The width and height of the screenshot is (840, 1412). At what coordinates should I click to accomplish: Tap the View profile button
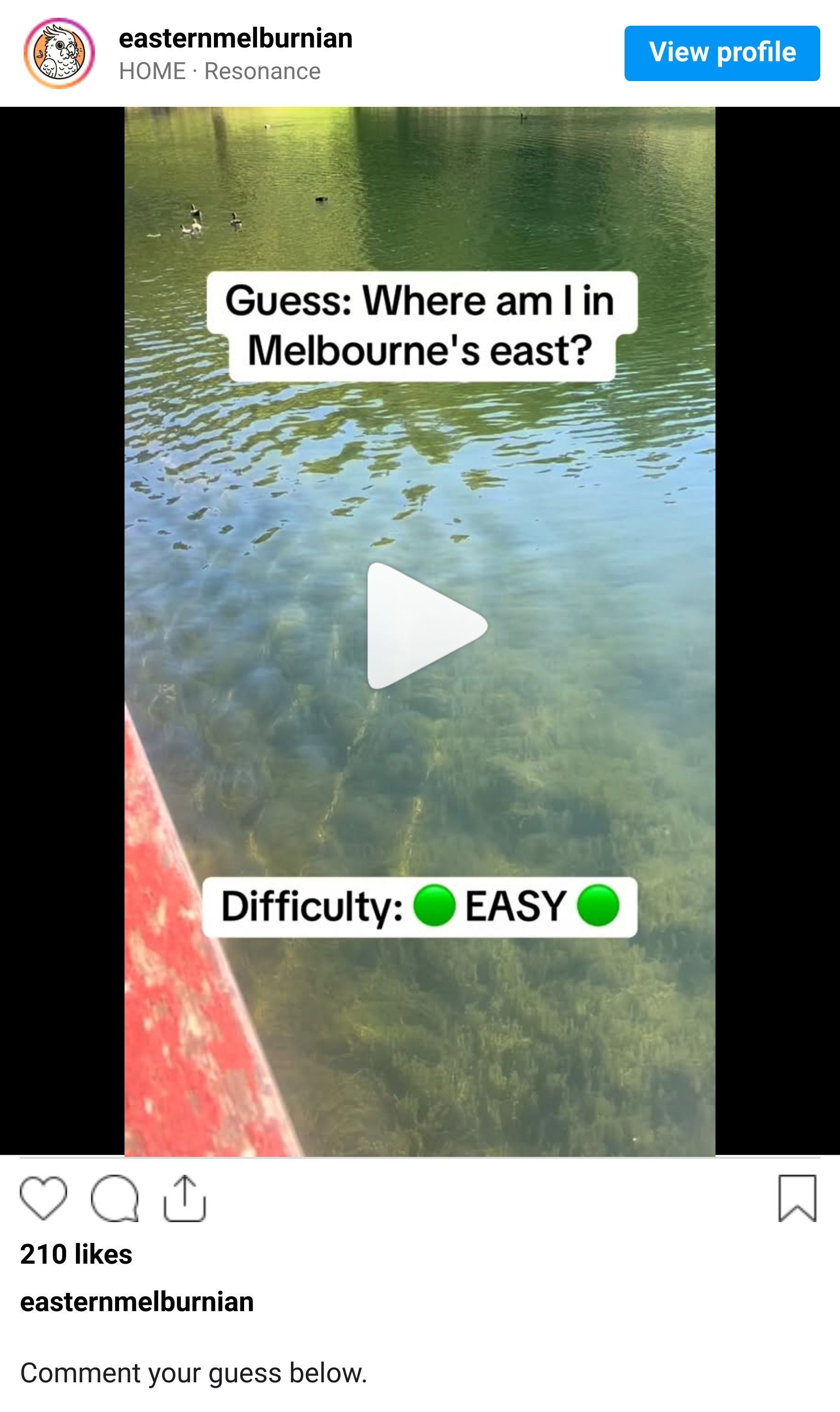[x=722, y=53]
